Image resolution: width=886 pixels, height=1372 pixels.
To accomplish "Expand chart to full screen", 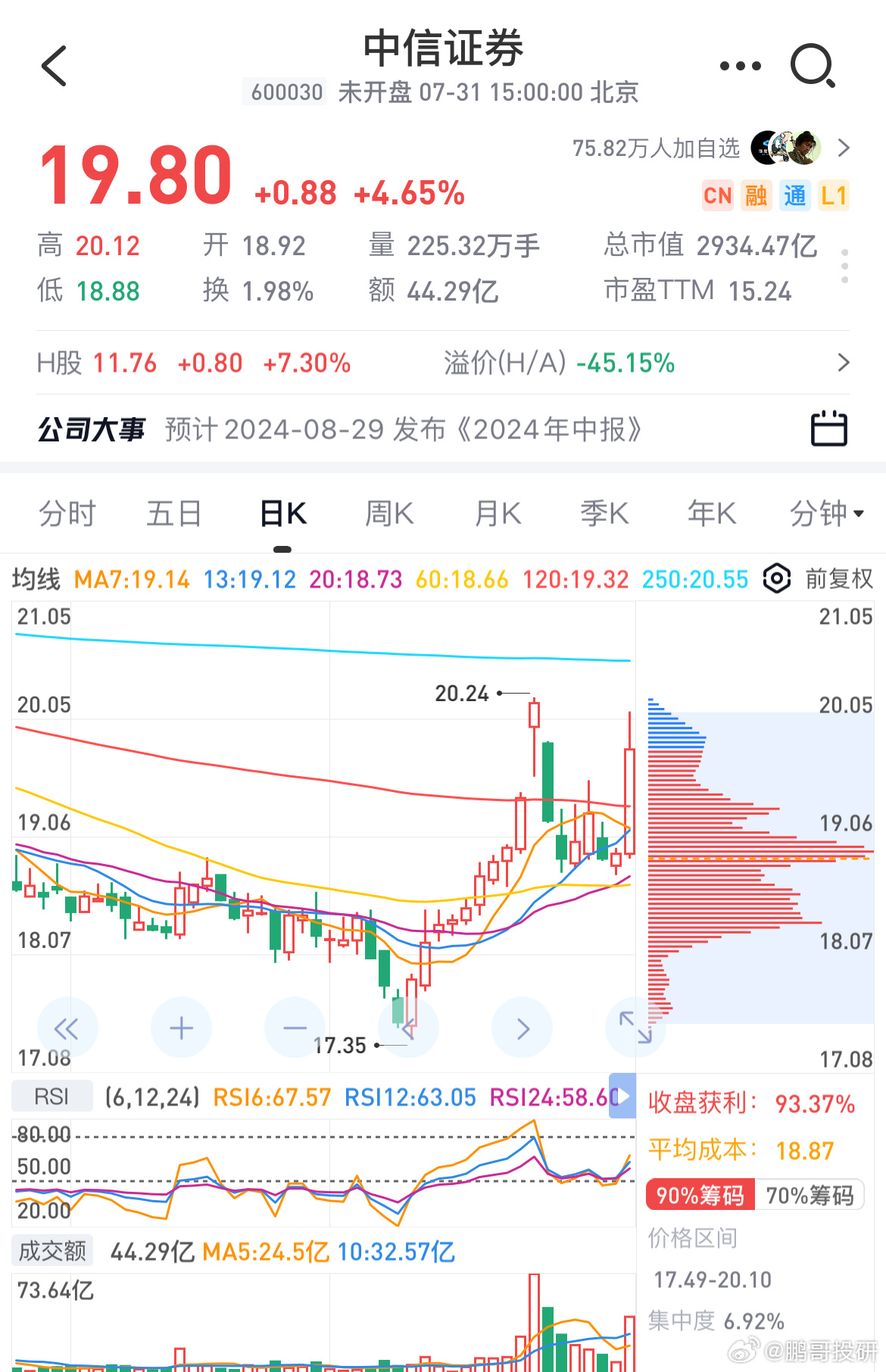I will tap(635, 1027).
